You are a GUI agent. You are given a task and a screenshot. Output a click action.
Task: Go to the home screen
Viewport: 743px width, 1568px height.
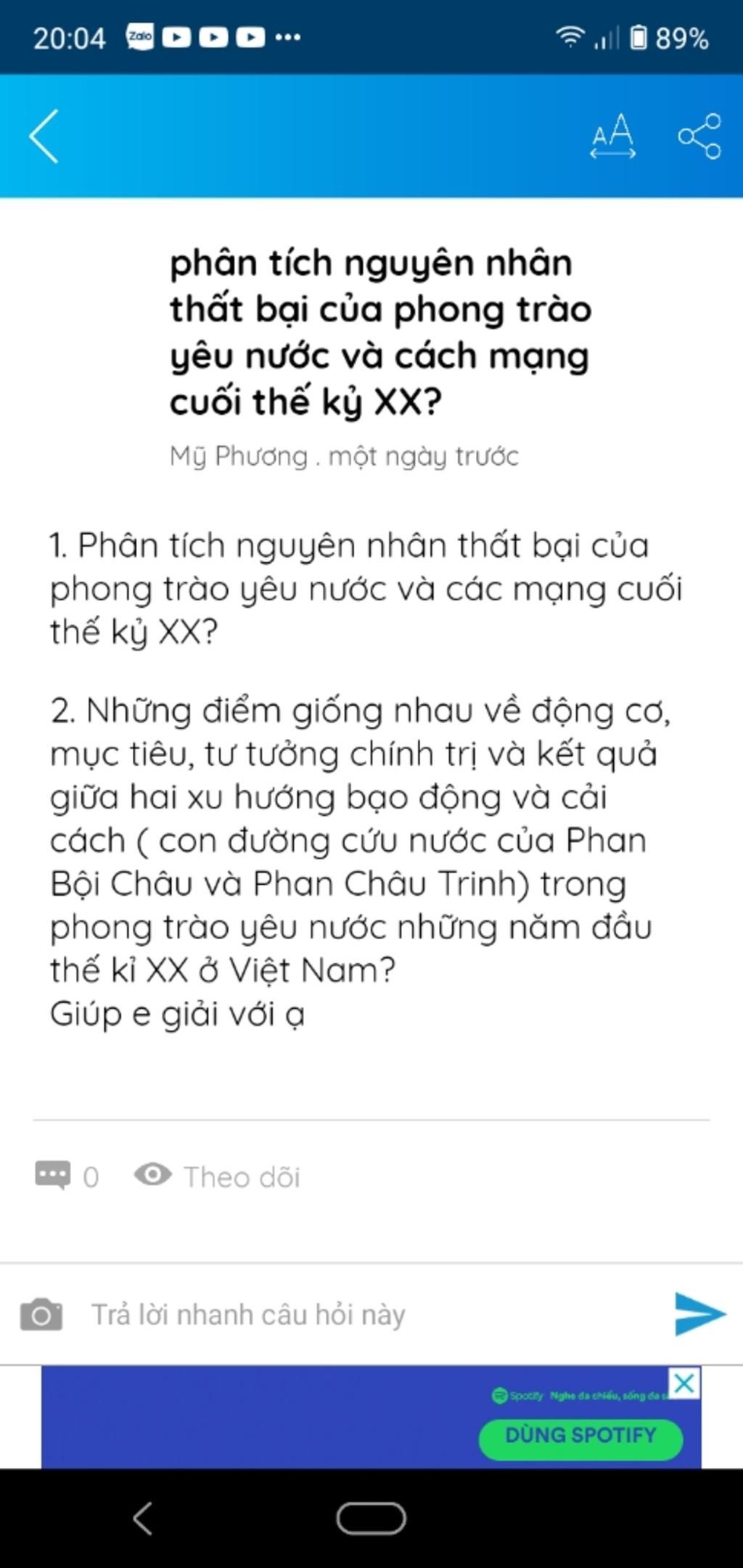[x=371, y=1518]
